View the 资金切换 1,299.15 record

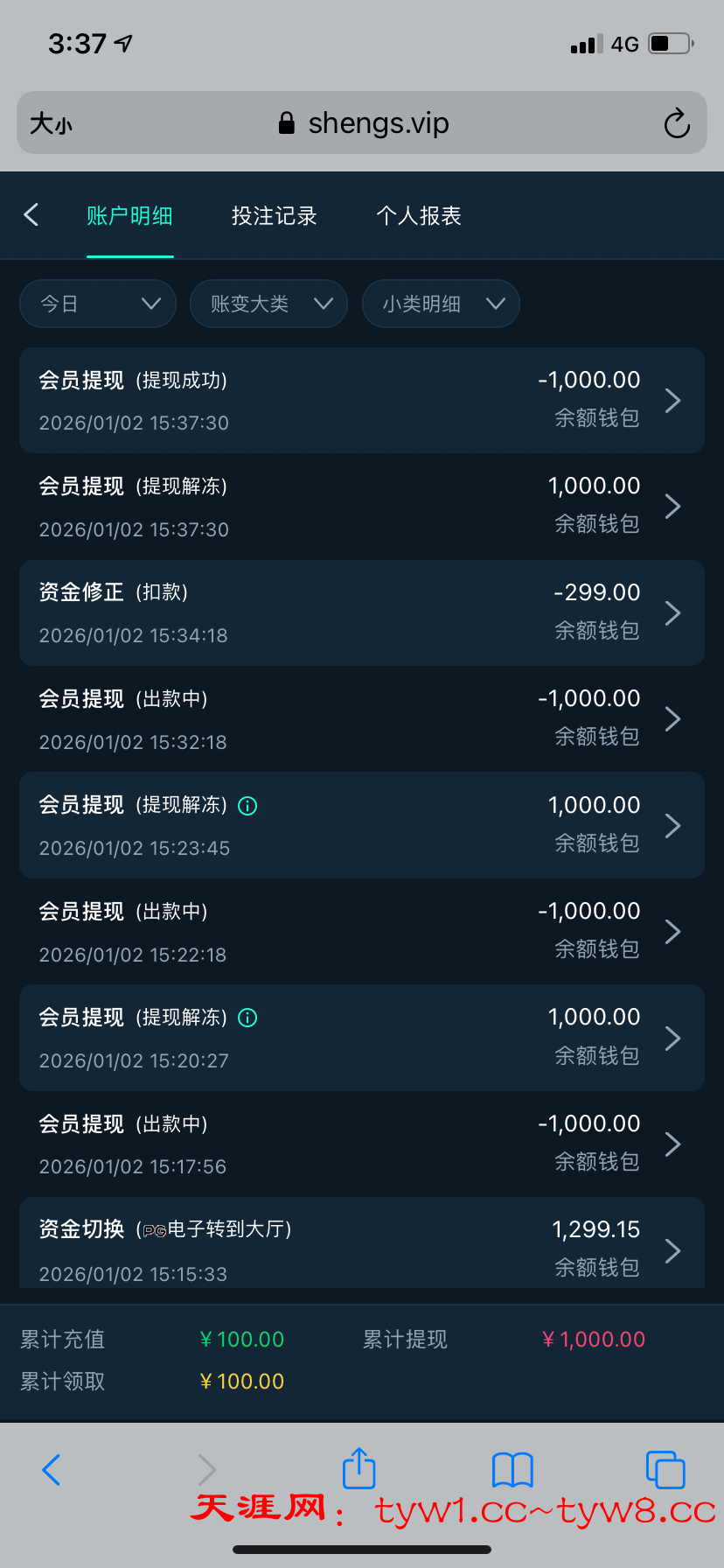(362, 1249)
